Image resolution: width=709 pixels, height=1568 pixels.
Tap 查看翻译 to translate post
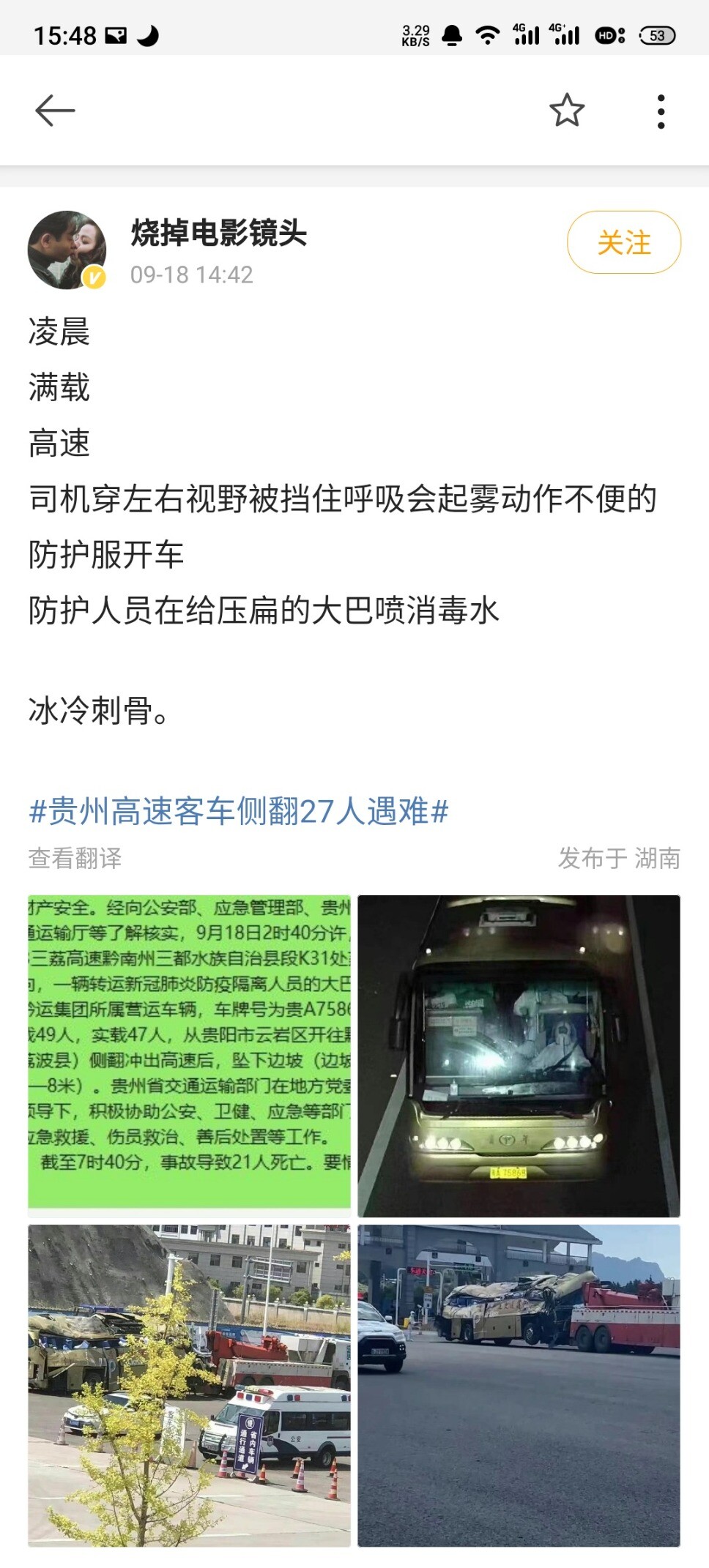click(75, 858)
